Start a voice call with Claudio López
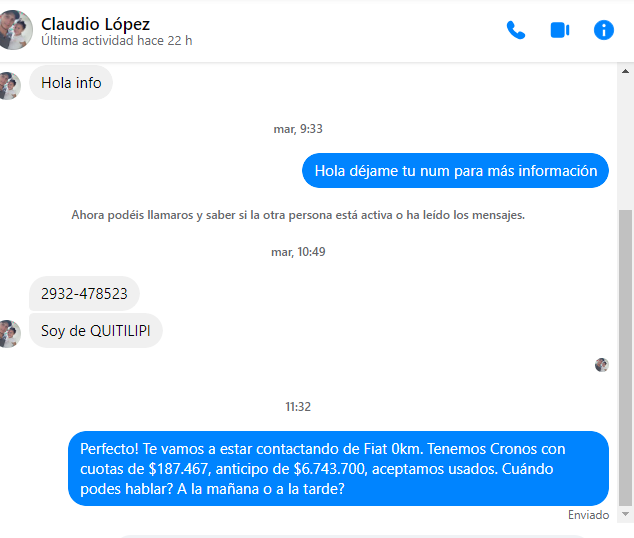 (516, 30)
